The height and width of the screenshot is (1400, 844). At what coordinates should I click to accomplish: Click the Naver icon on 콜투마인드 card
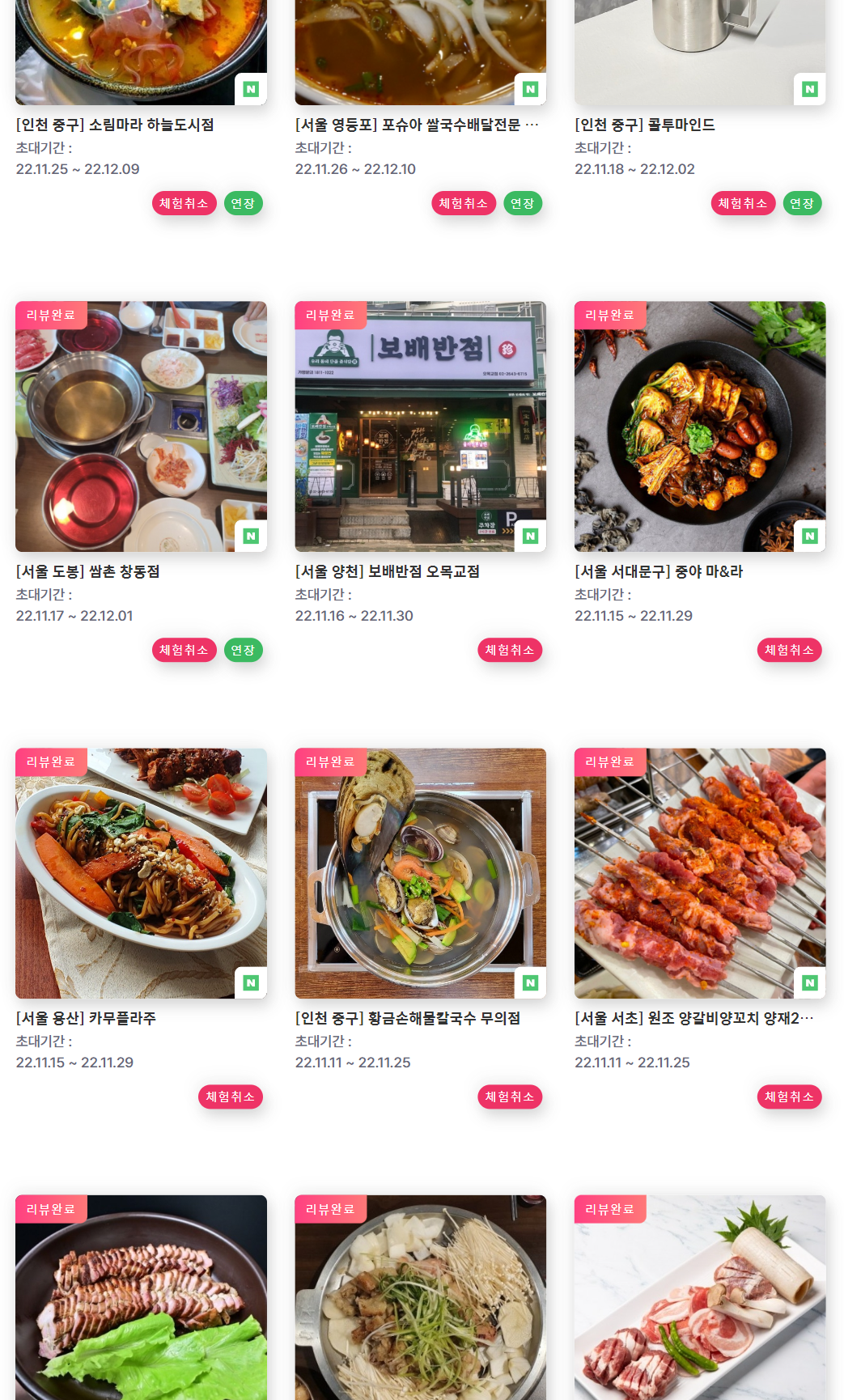[x=812, y=91]
